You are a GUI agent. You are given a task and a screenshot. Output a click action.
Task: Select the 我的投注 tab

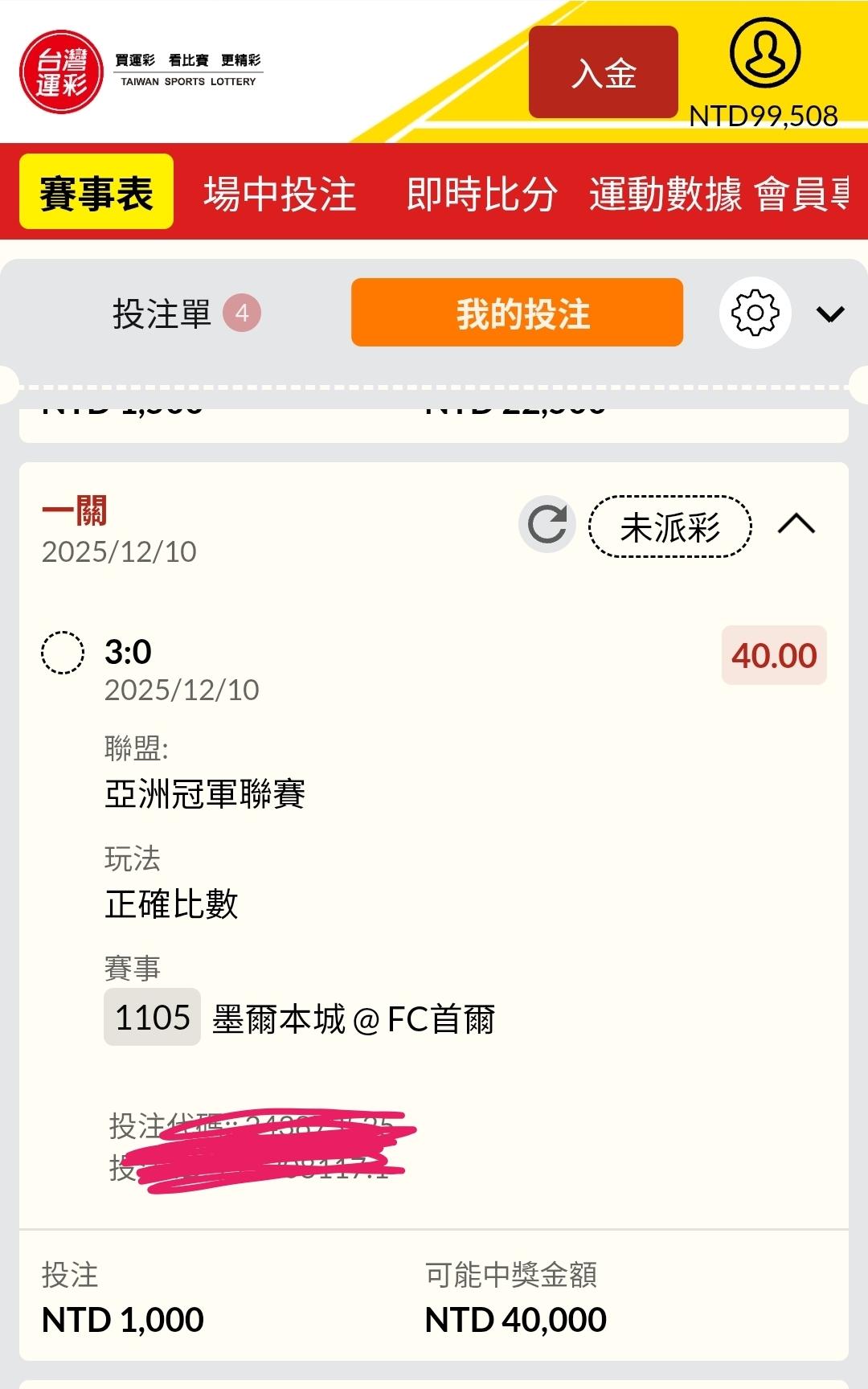coord(517,313)
